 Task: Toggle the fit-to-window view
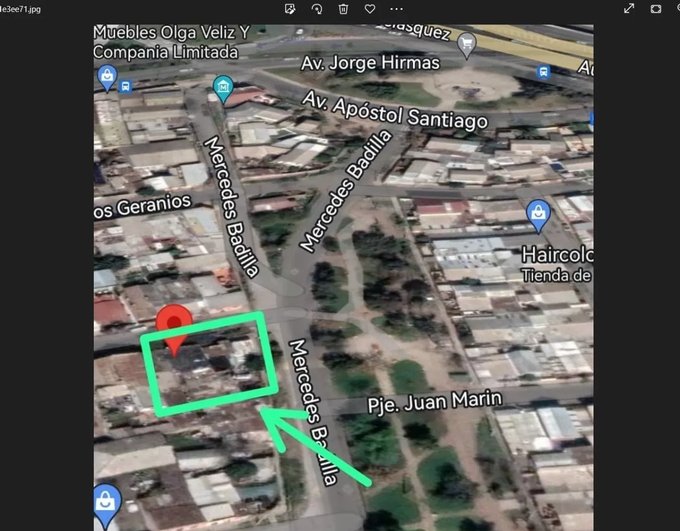click(x=656, y=8)
